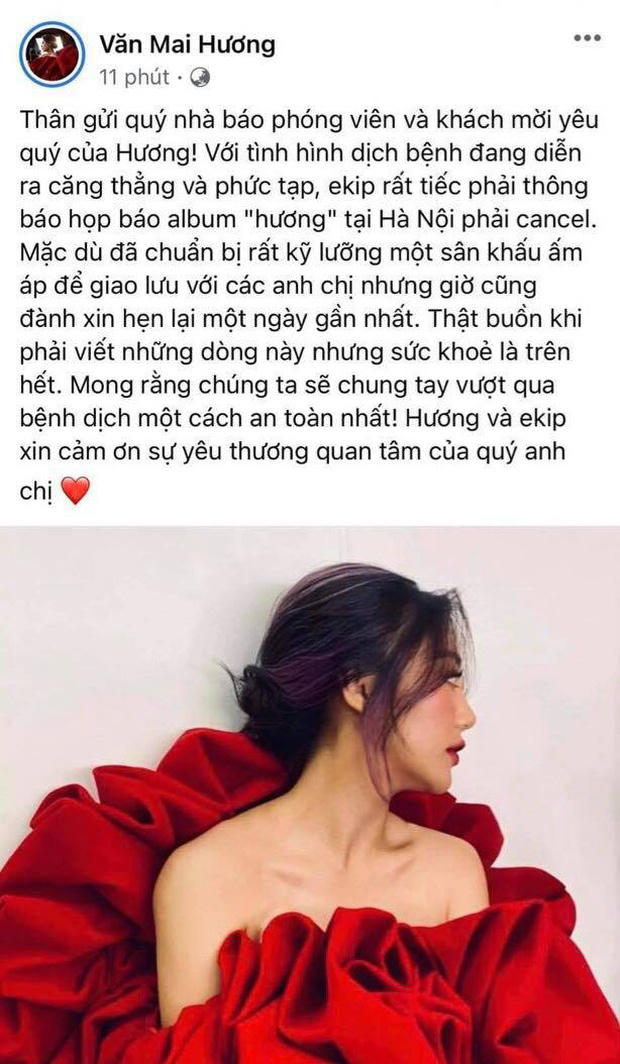
Task: Open the post's three-dot options menu
Action: click(587, 38)
